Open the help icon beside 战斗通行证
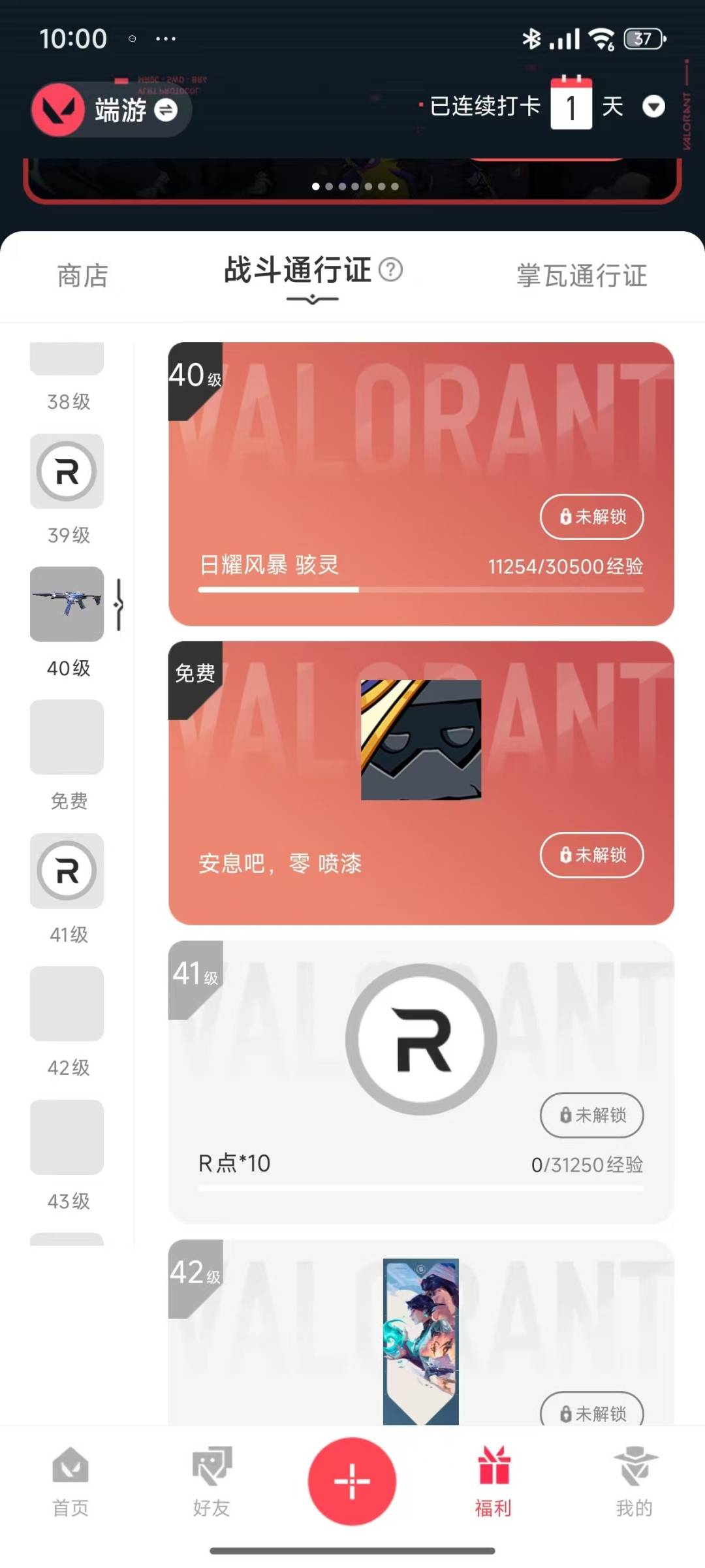Screen dimensions: 705x1568 coord(391,269)
